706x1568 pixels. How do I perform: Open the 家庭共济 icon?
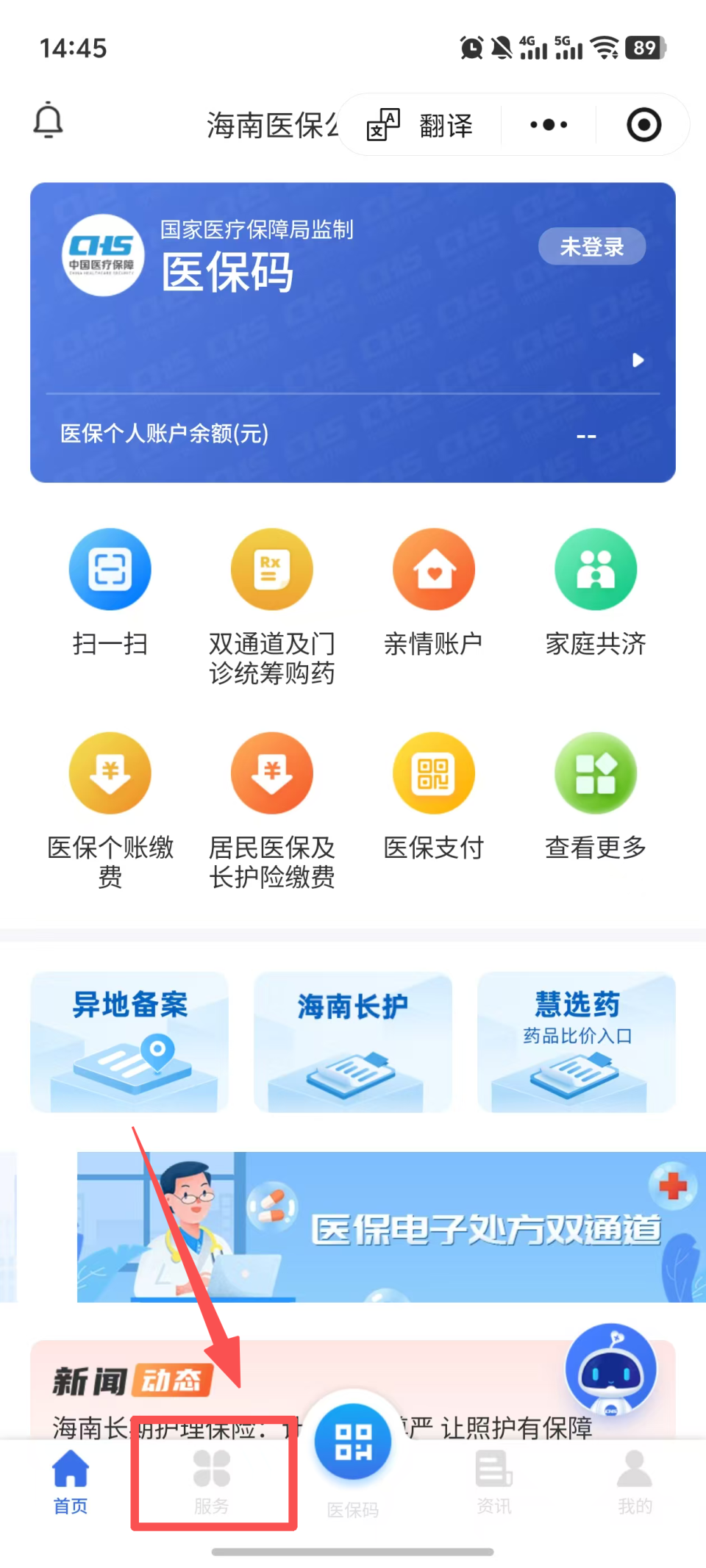pyautogui.click(x=595, y=570)
